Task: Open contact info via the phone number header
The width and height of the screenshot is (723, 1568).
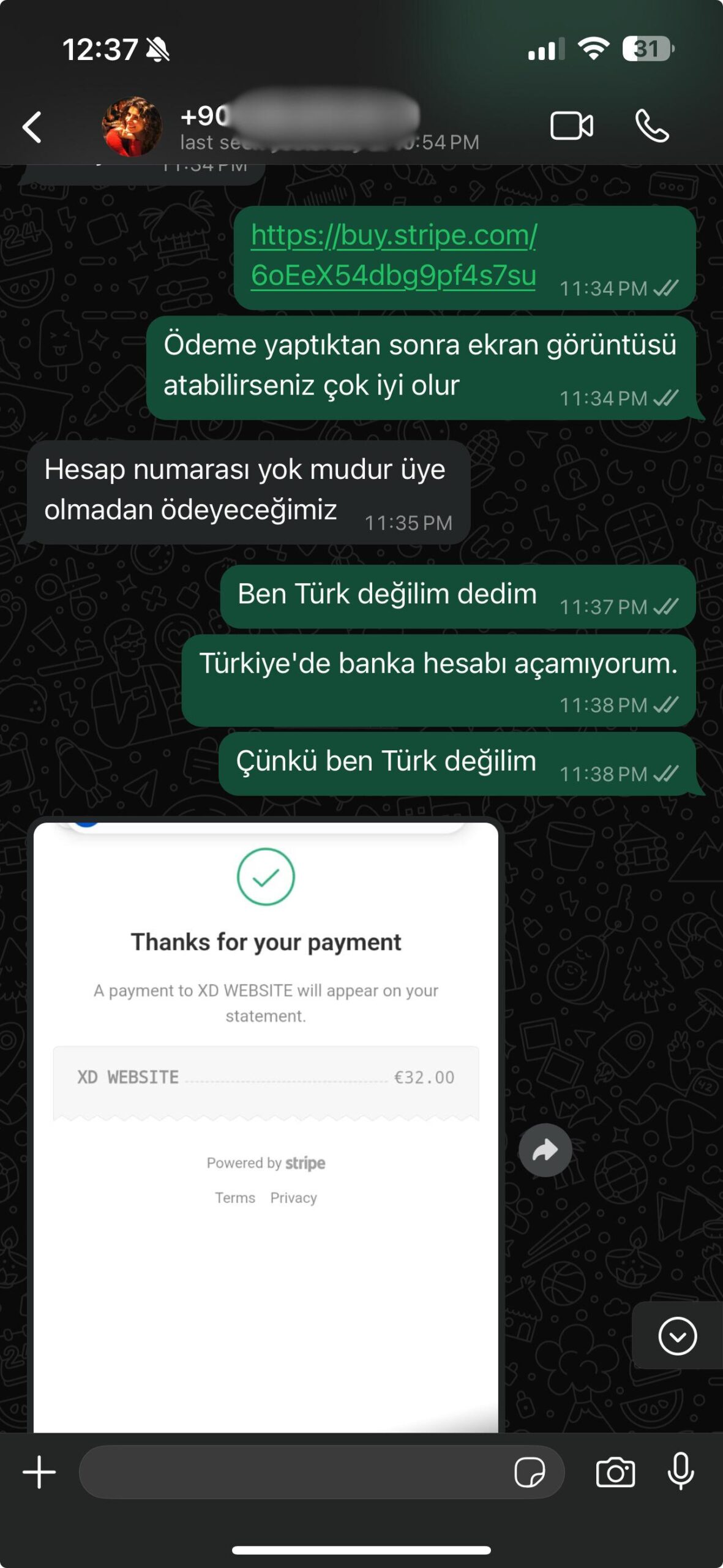Action: tap(275, 116)
